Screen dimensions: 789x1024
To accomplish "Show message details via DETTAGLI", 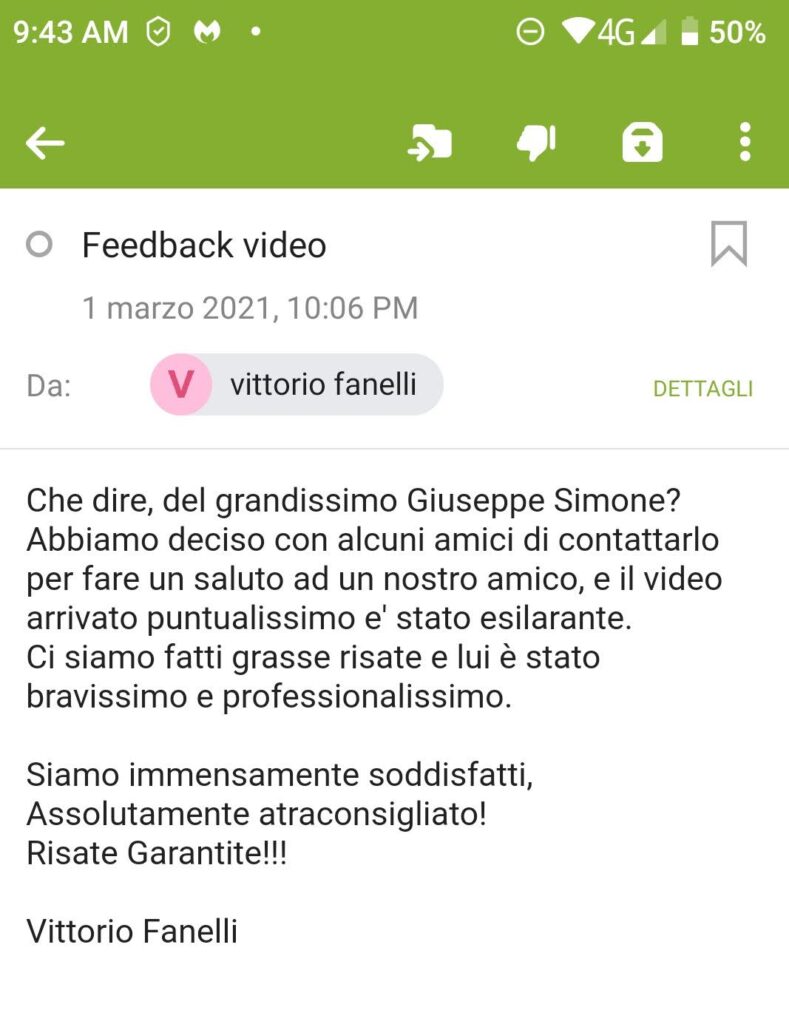I will pos(702,389).
